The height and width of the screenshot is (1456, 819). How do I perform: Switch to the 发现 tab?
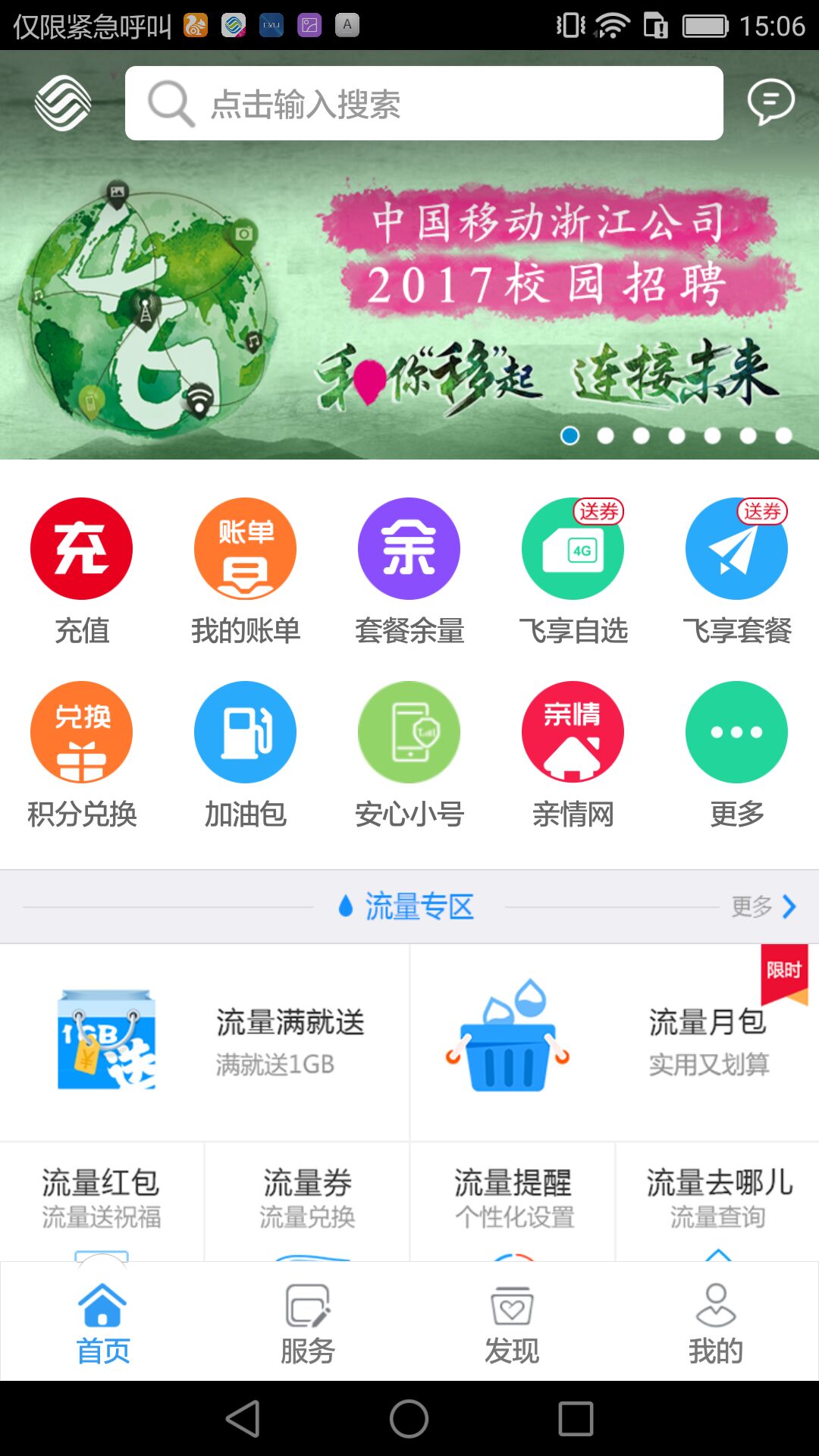[x=512, y=1321]
